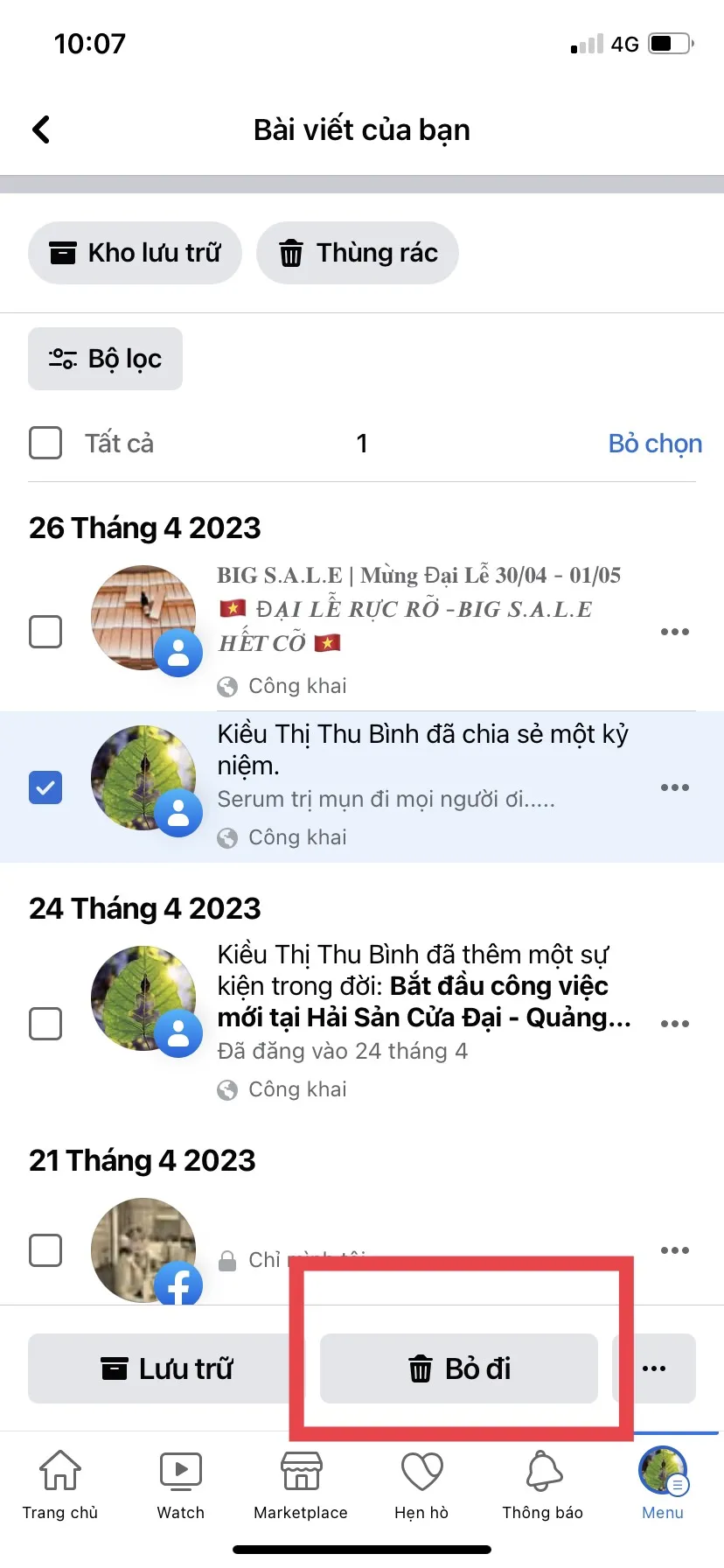Tap the lock icon on Chỉ mình tôi post

pos(226,1260)
